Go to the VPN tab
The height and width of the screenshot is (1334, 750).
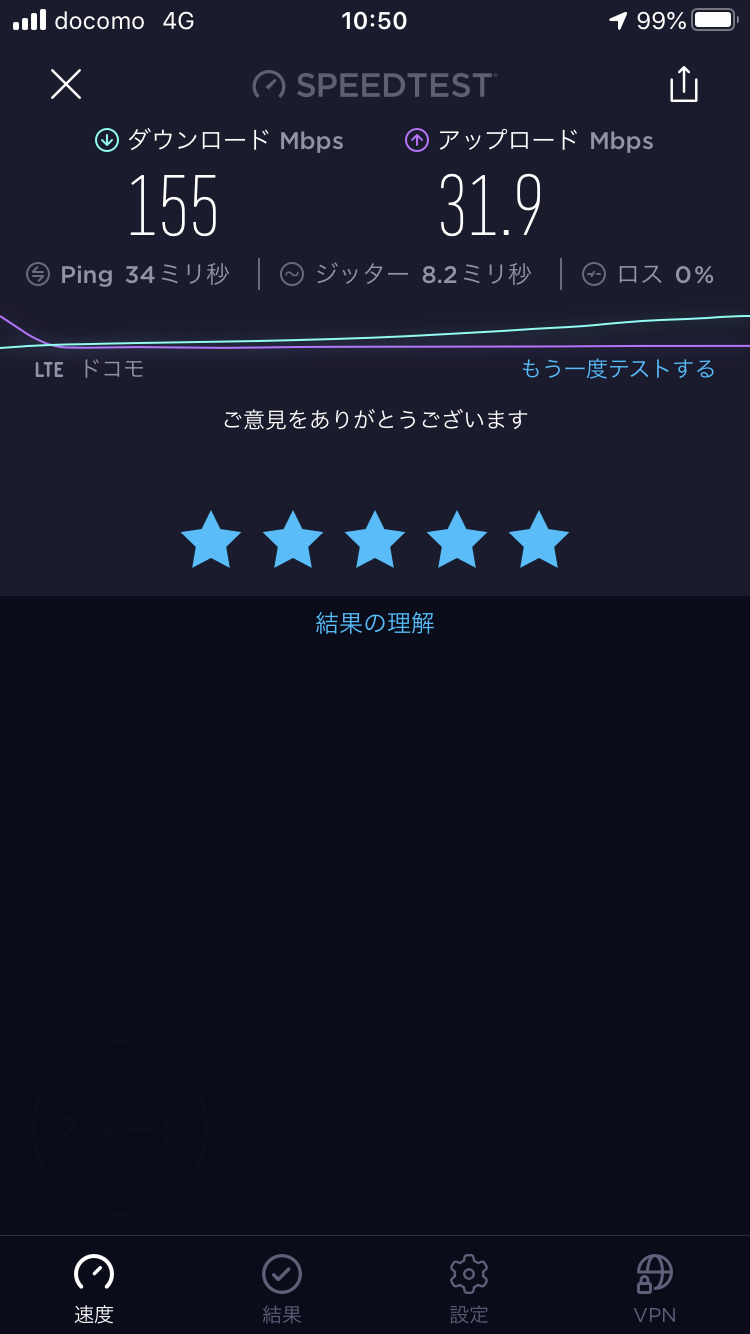point(655,1288)
